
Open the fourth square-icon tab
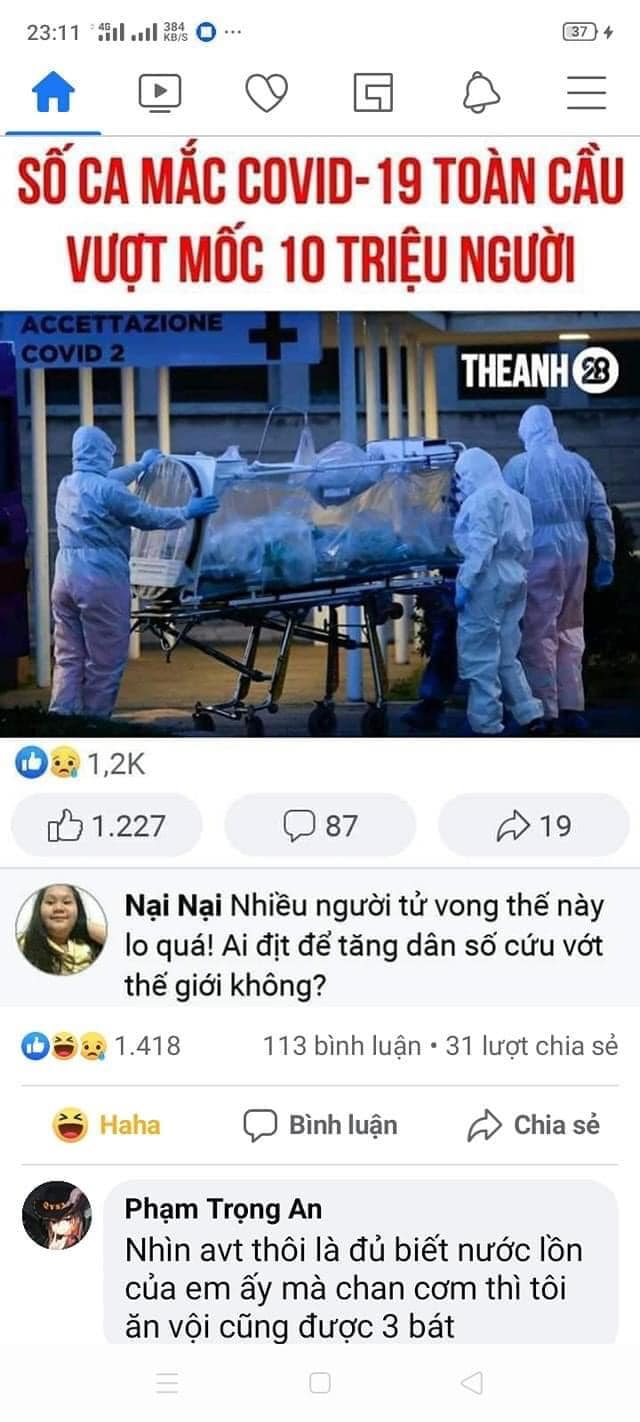tap(373, 93)
